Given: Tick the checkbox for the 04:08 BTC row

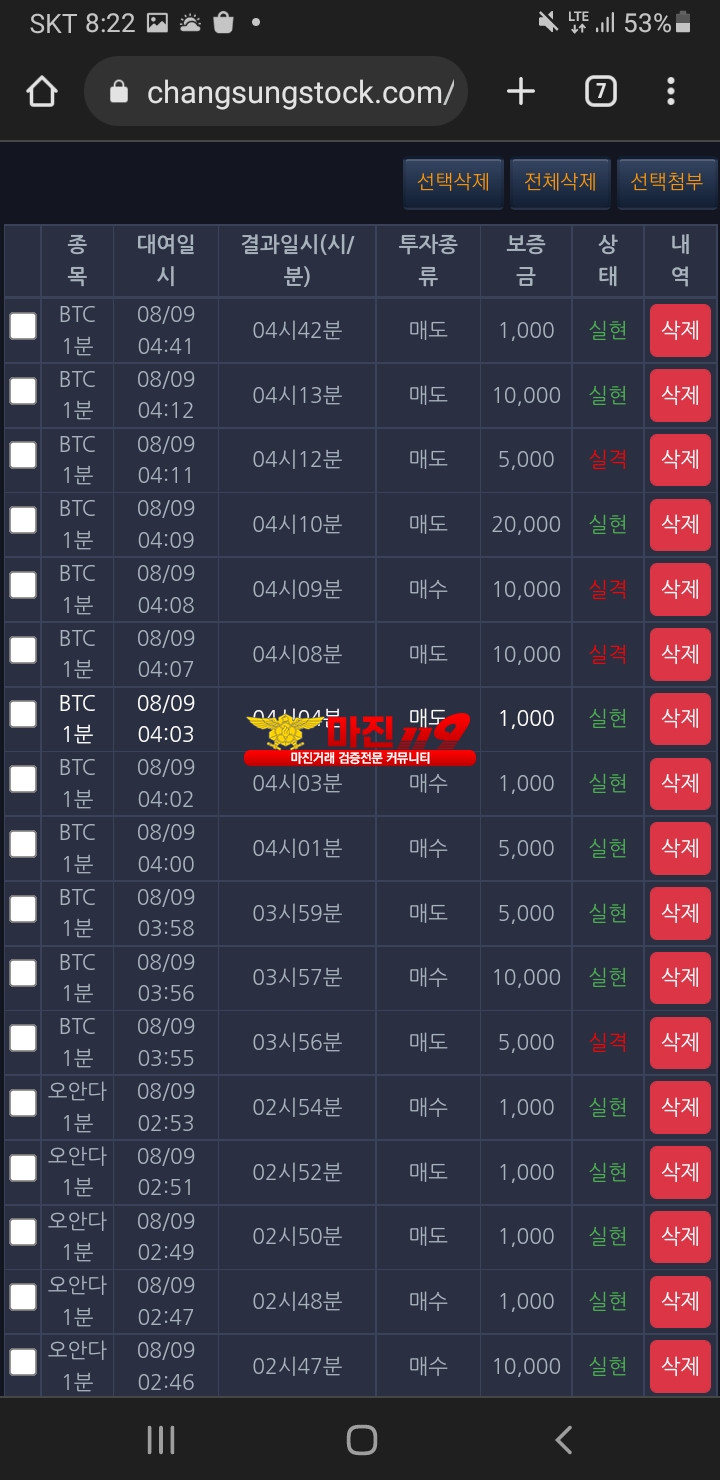Looking at the screenshot, I should (23, 585).
